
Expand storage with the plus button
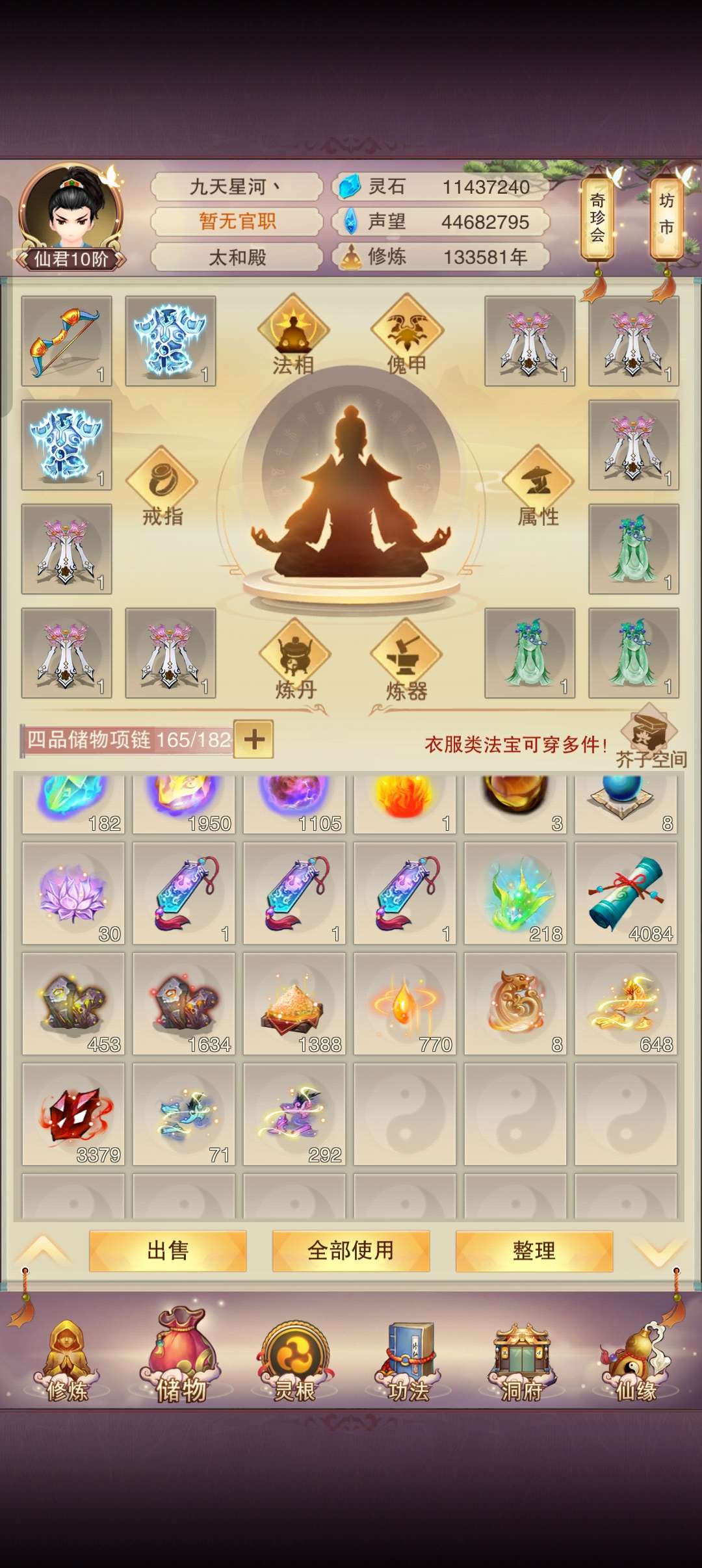[x=253, y=739]
